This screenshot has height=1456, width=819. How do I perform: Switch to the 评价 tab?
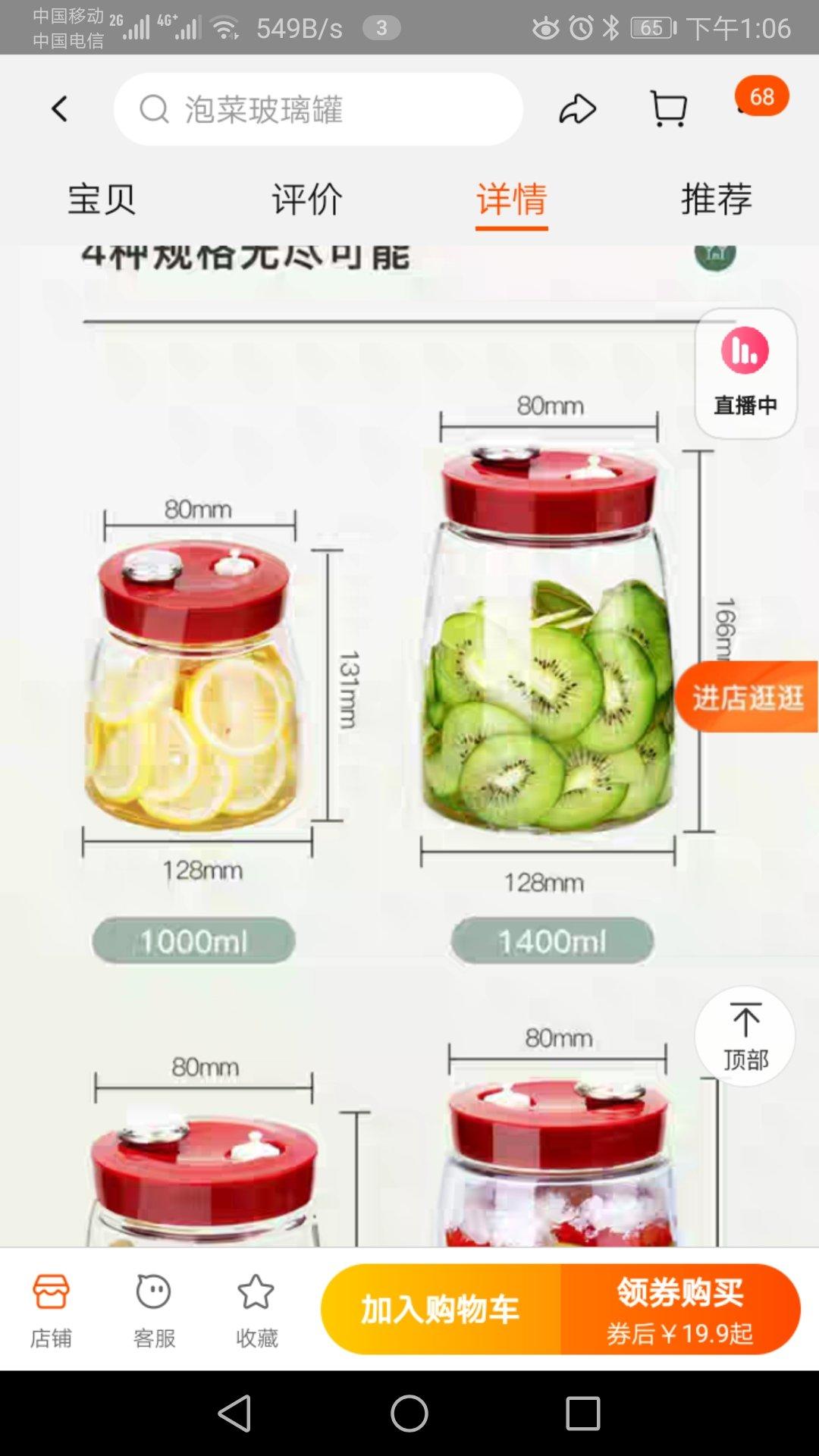tap(306, 199)
